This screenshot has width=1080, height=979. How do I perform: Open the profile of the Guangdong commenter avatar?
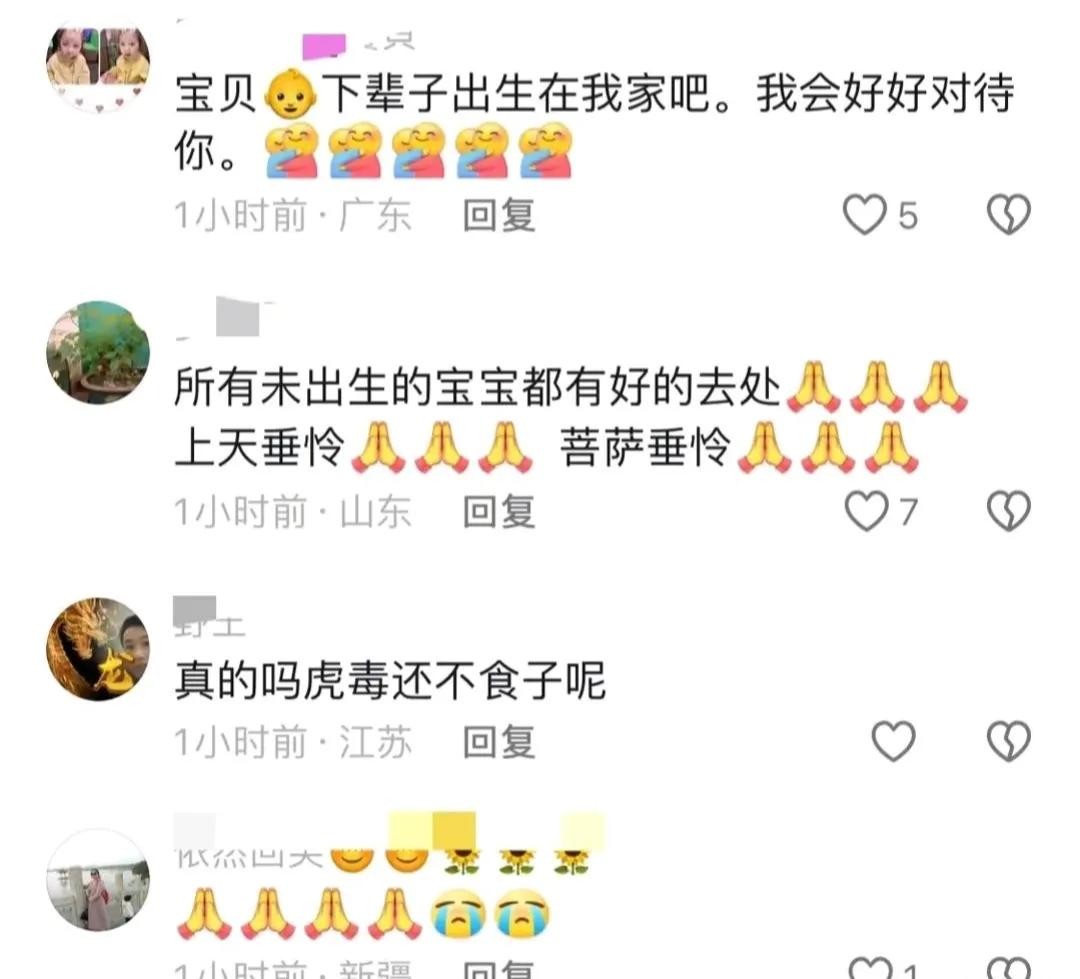point(98,64)
